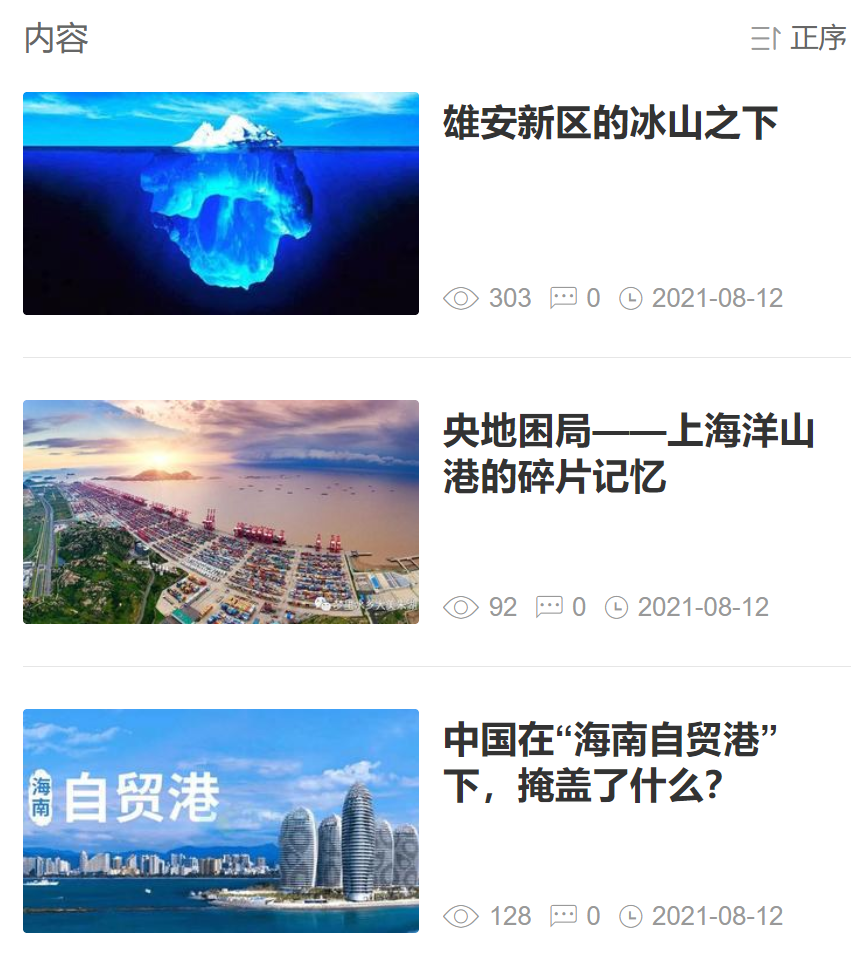
Task: Open the article 雄安新区的冰山之下
Action: coord(610,125)
